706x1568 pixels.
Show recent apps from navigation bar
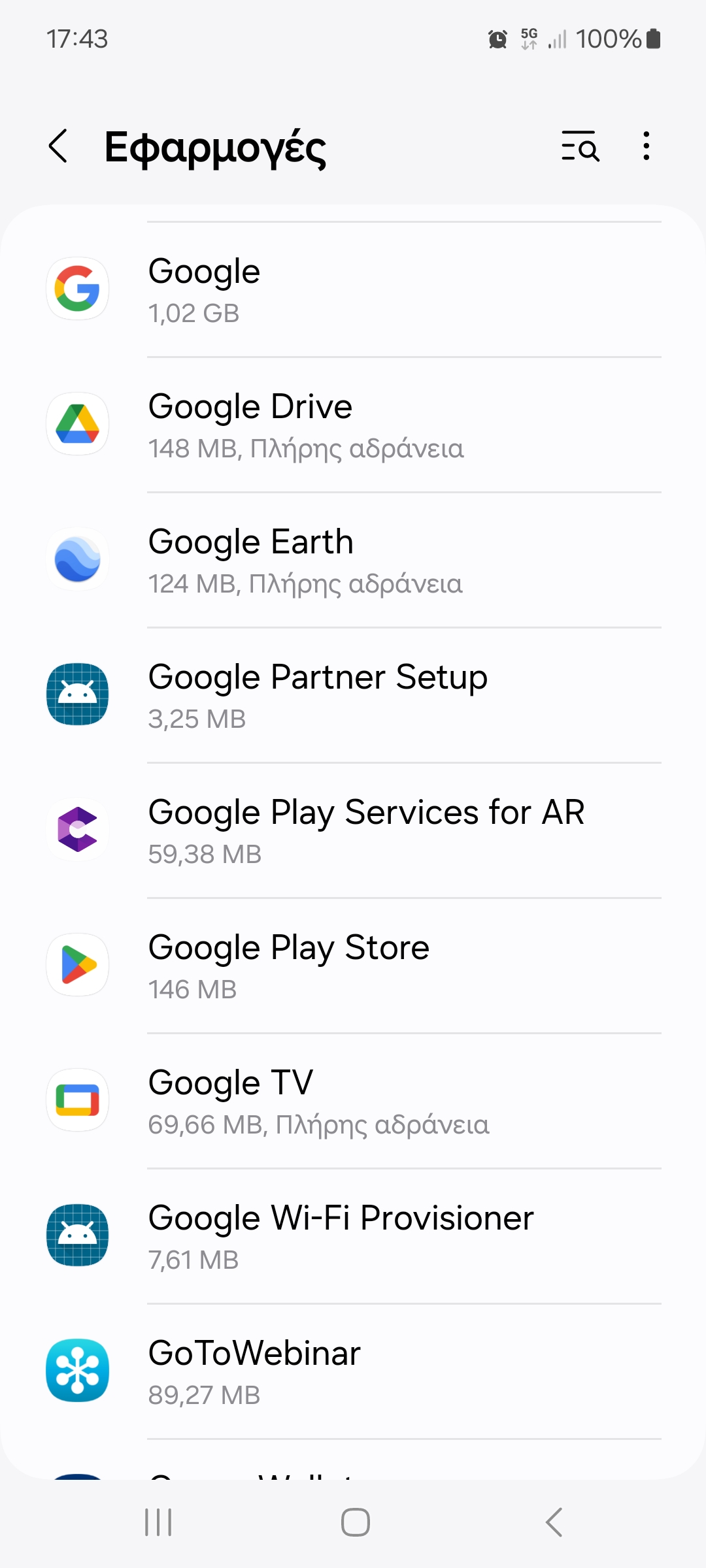point(158,1522)
